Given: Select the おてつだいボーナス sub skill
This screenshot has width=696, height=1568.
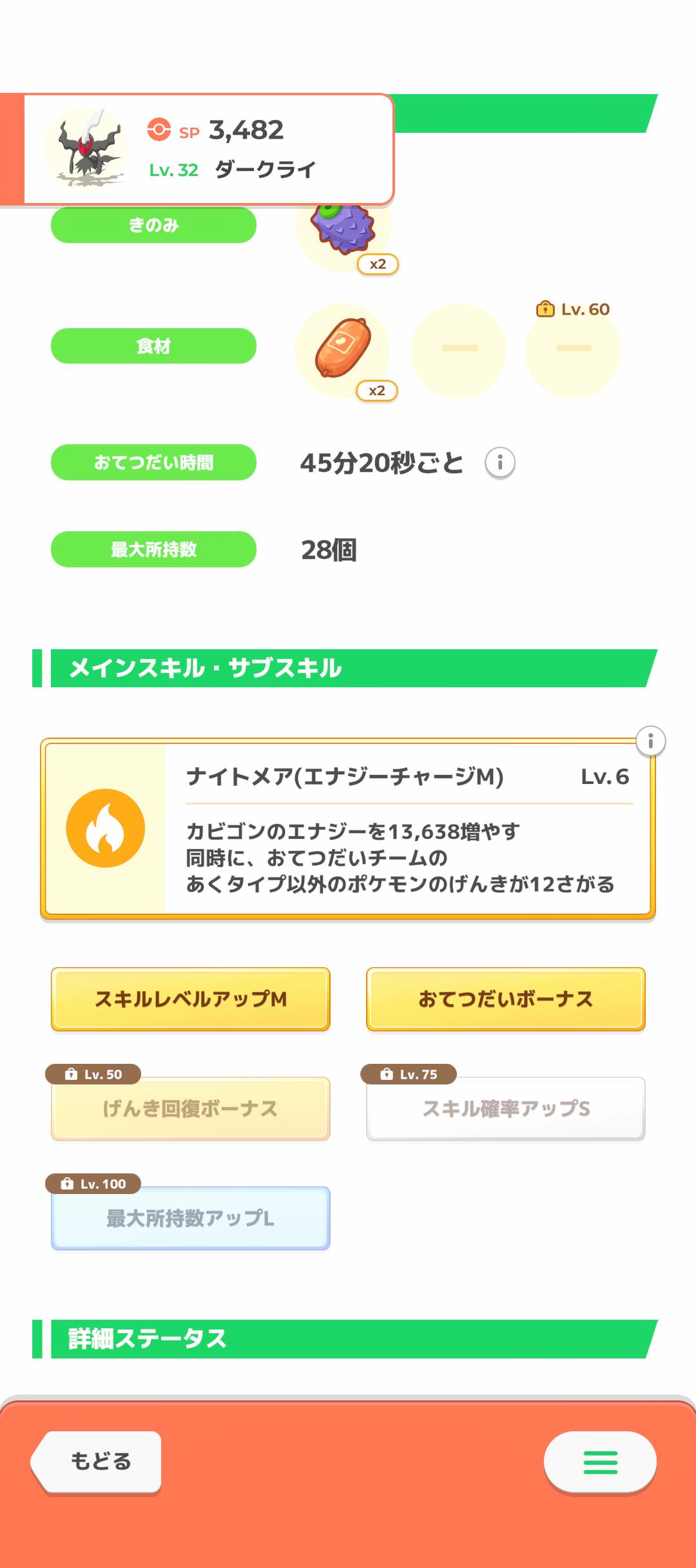Looking at the screenshot, I should tap(506, 999).
